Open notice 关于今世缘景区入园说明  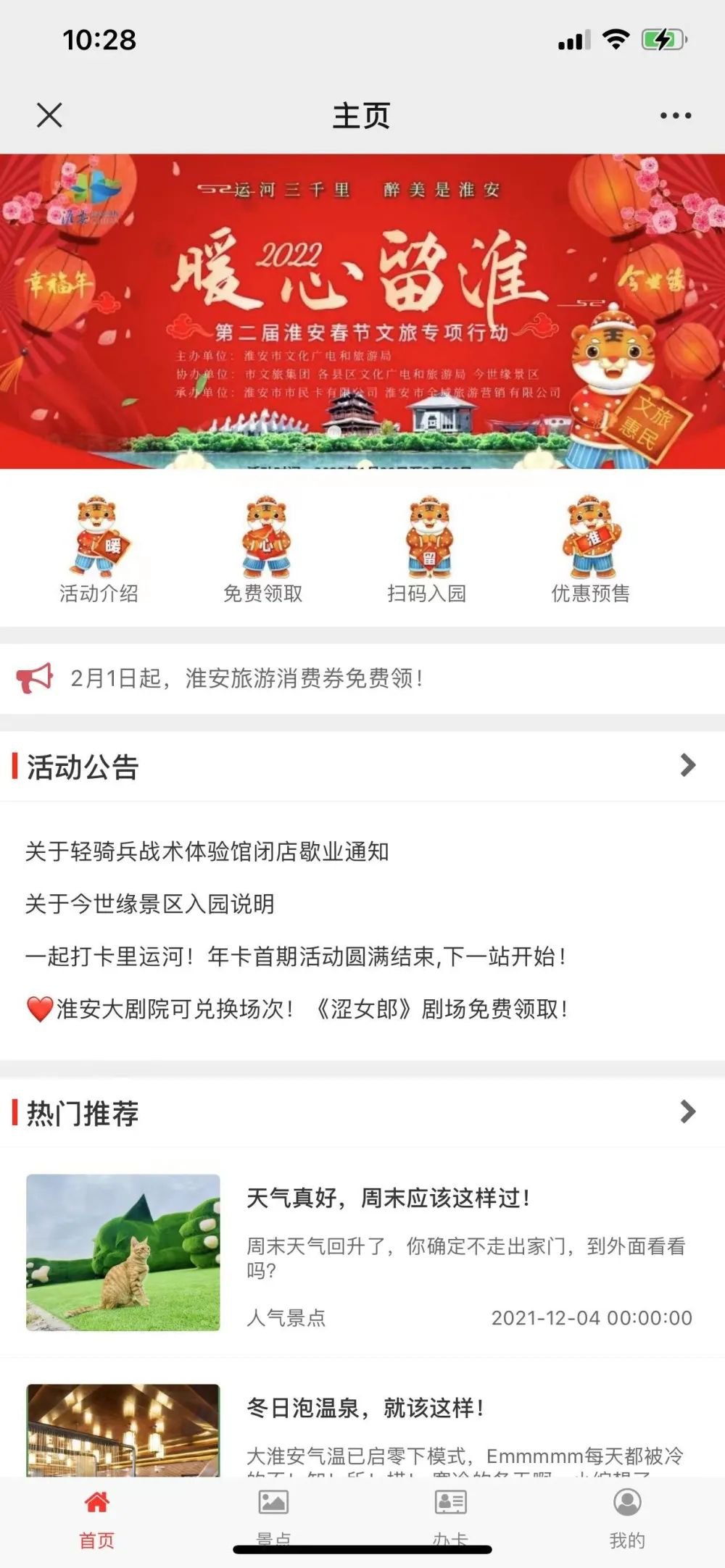(150, 904)
